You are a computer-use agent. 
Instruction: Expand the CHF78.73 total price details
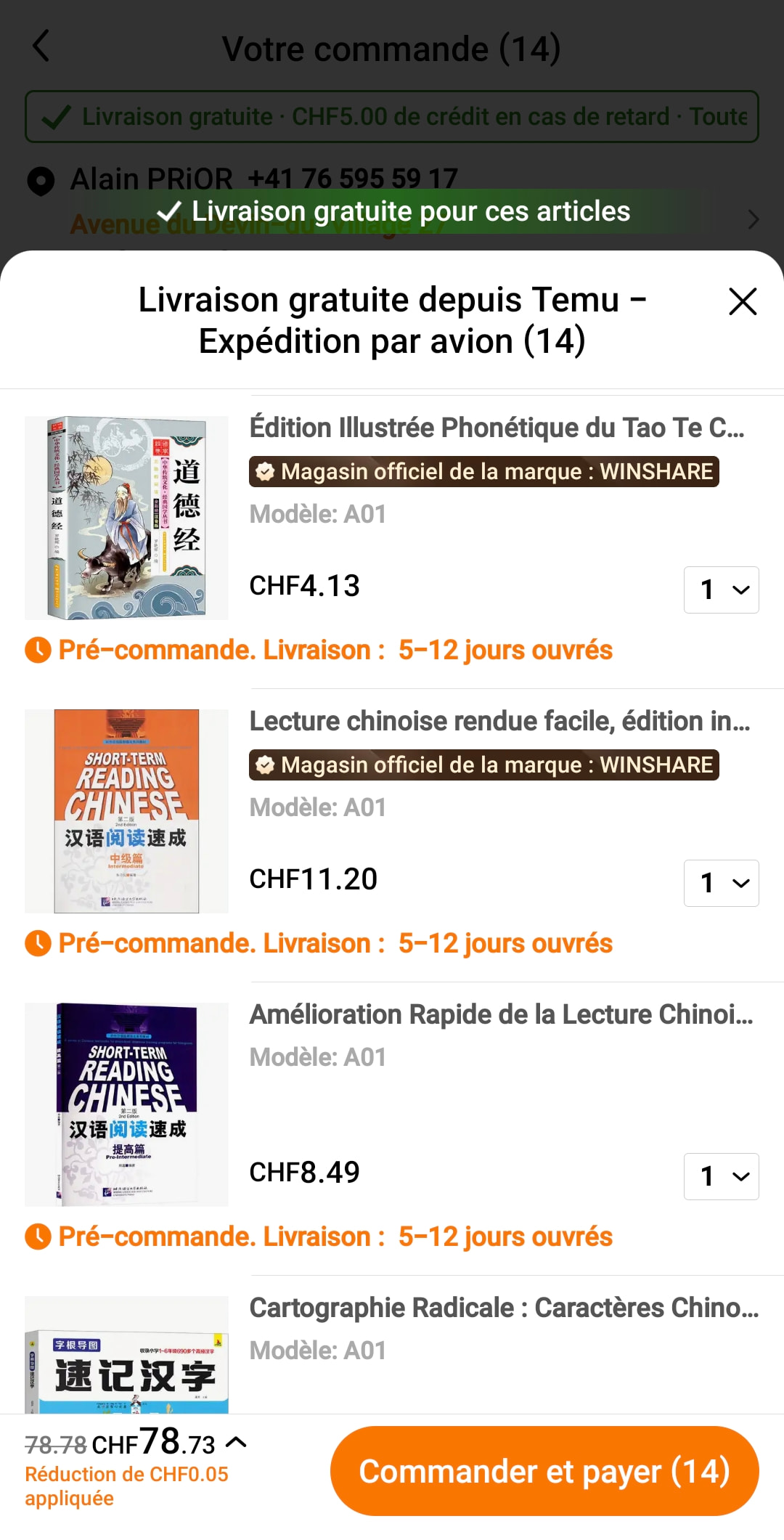[236, 1442]
